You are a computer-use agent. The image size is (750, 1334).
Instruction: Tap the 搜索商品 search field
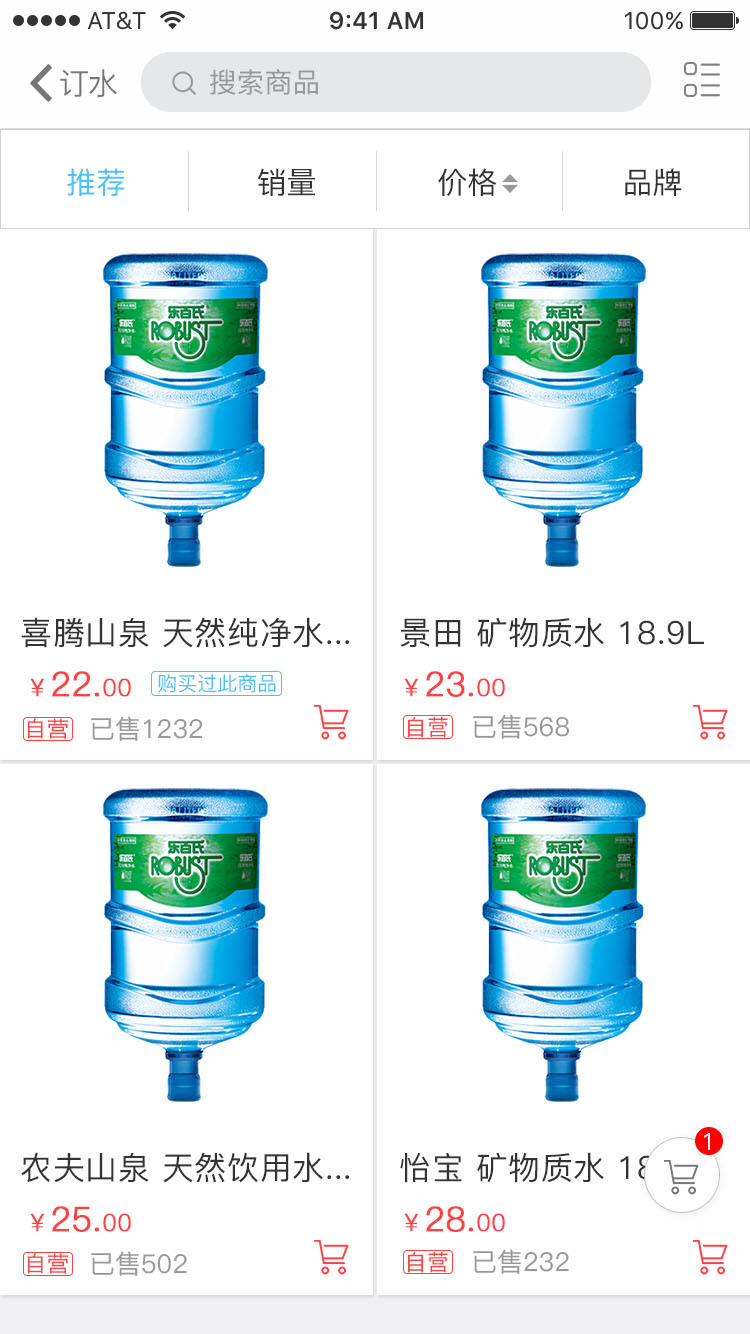click(395, 82)
